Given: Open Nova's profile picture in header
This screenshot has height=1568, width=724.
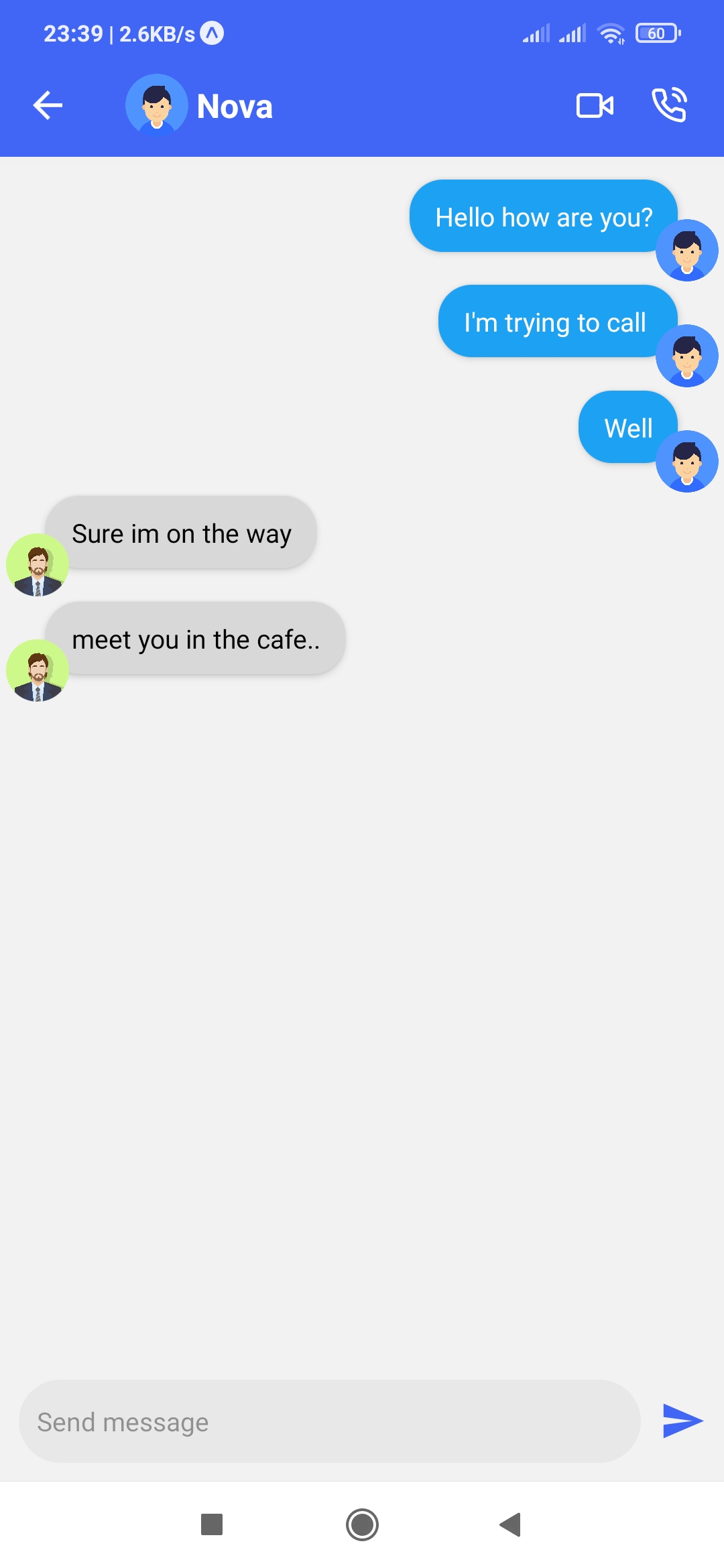Looking at the screenshot, I should pos(156,105).
